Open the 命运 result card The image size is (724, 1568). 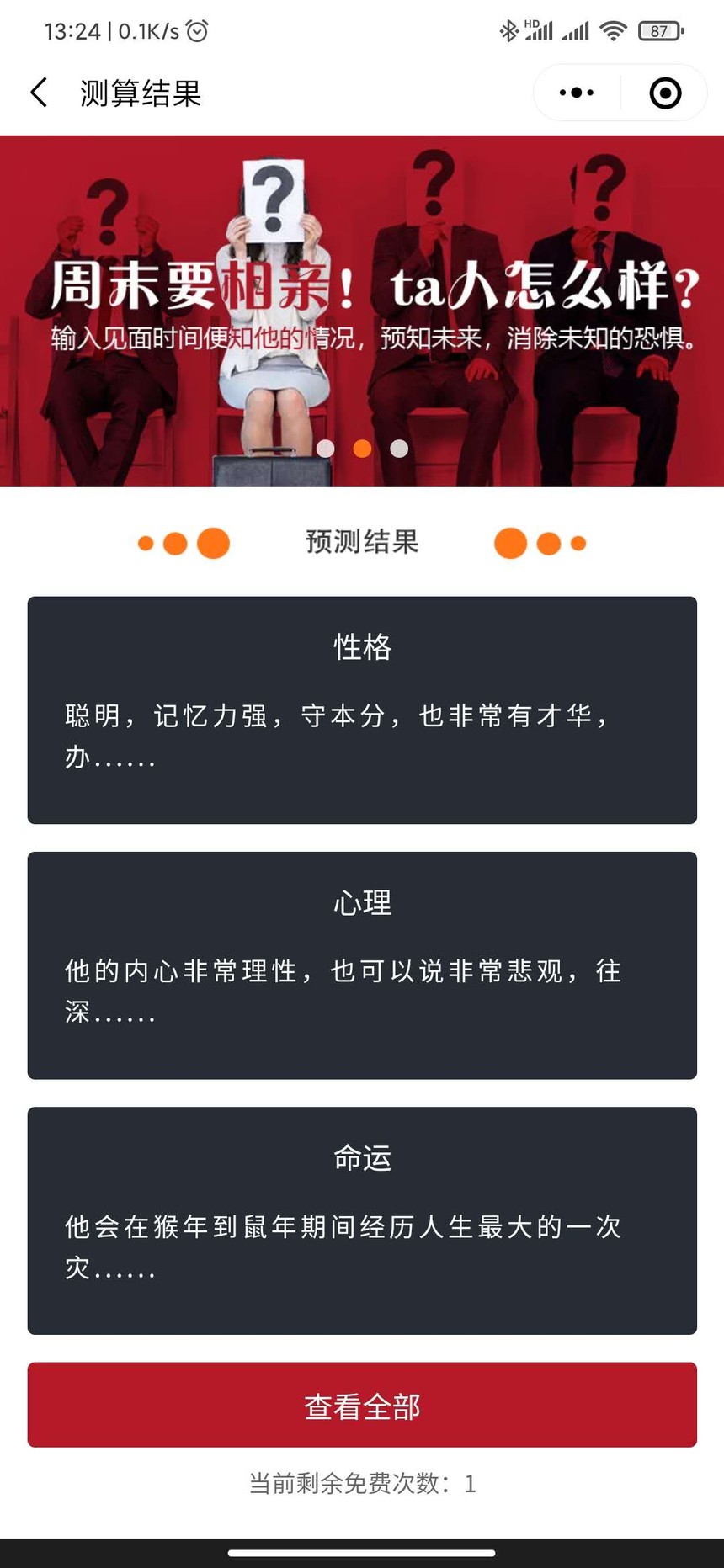pos(362,1220)
